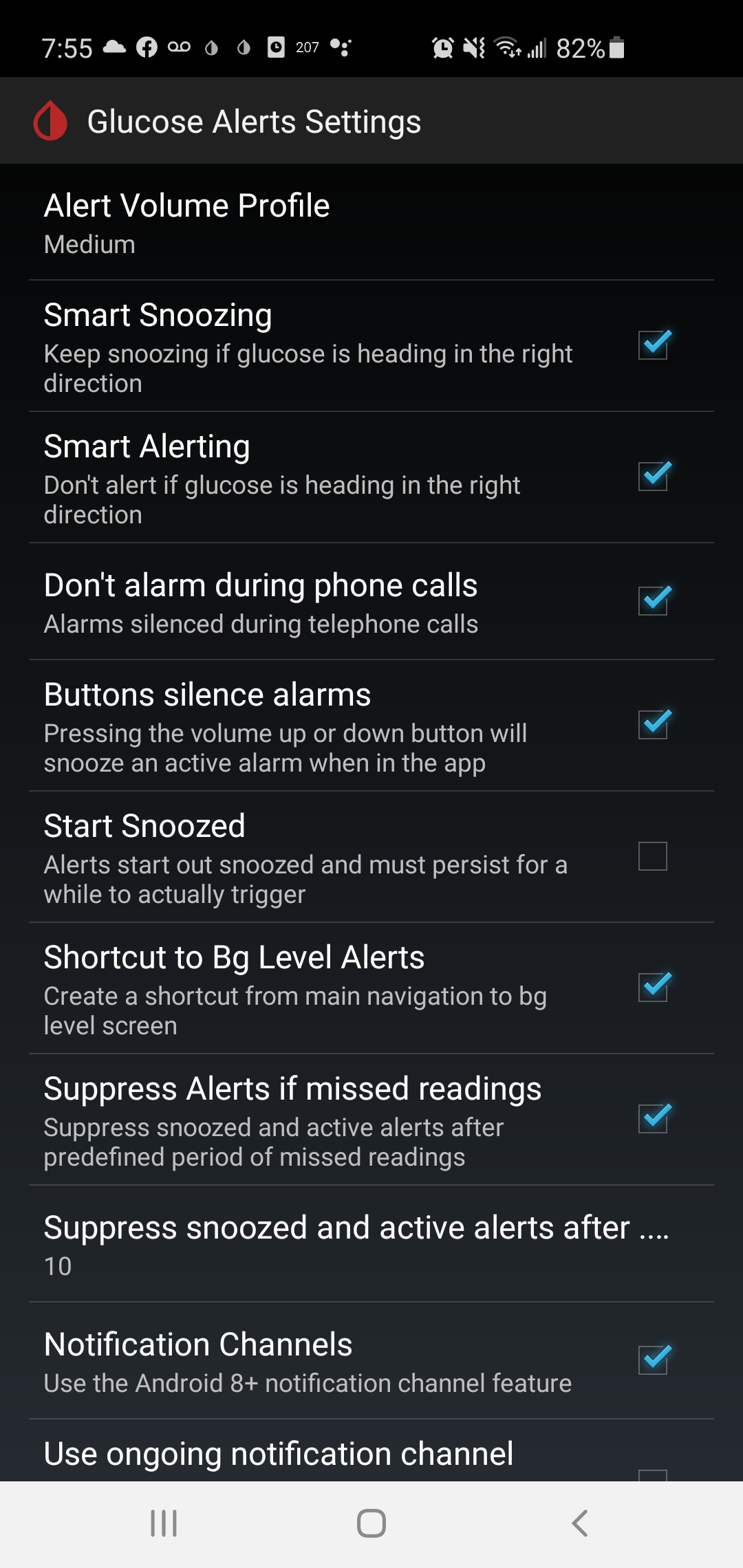The width and height of the screenshot is (743, 1568).
Task: Open Suppress snoozed and active alerts after setting
Action: (x=371, y=1243)
